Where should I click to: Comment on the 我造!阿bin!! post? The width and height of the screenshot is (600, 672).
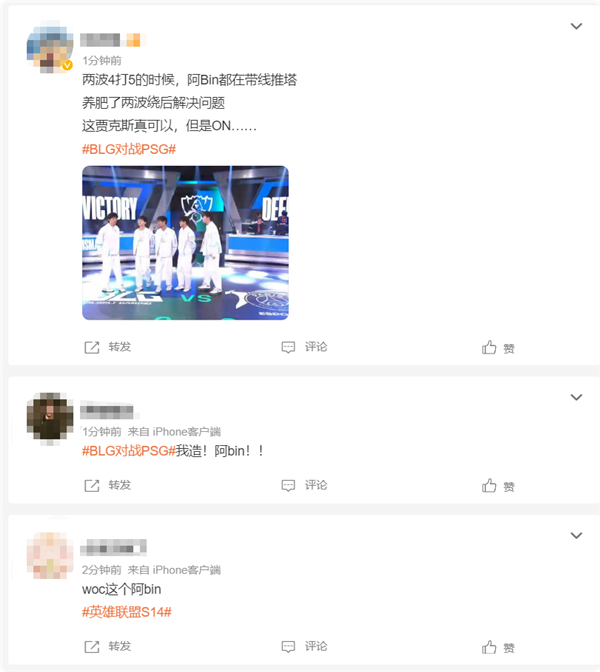coord(305,485)
